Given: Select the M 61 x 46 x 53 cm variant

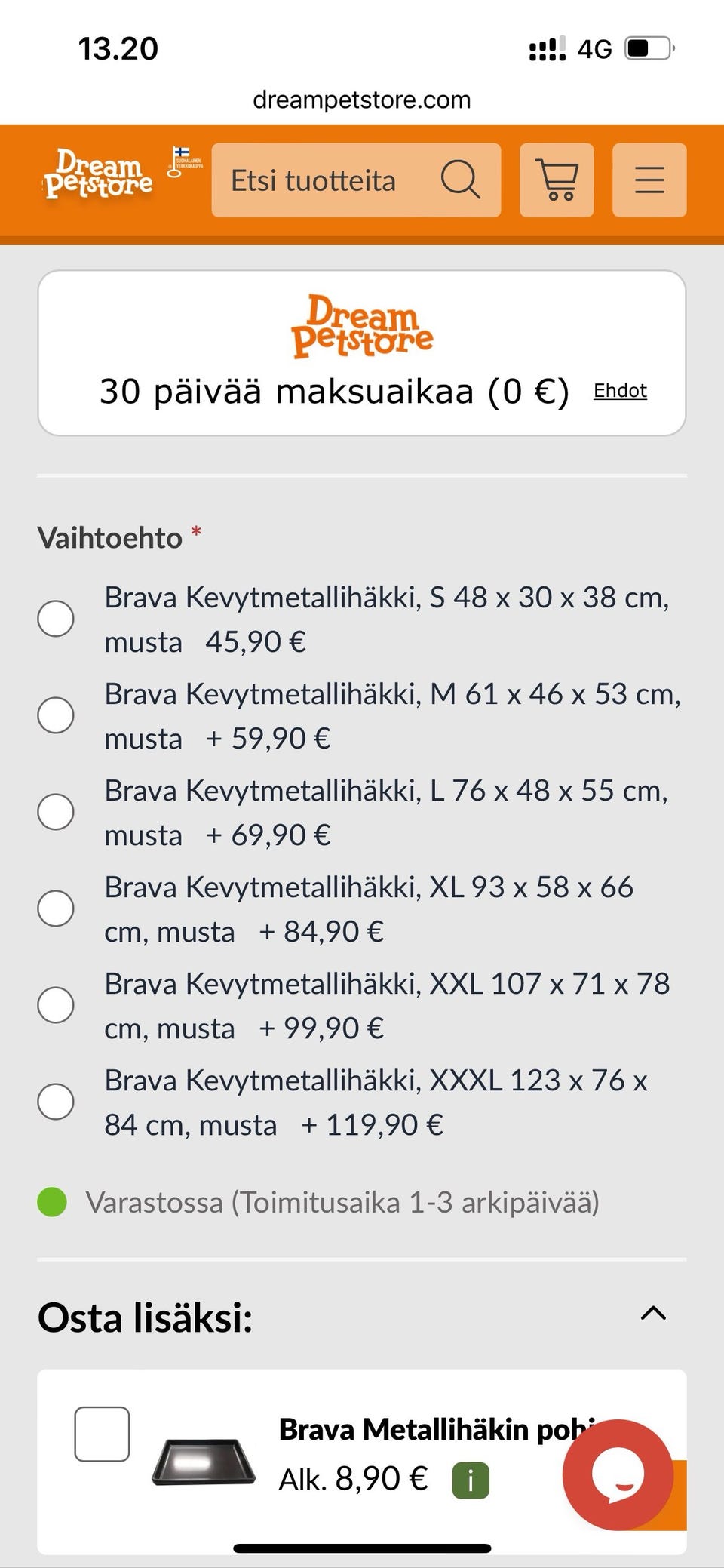Looking at the screenshot, I should (x=55, y=715).
